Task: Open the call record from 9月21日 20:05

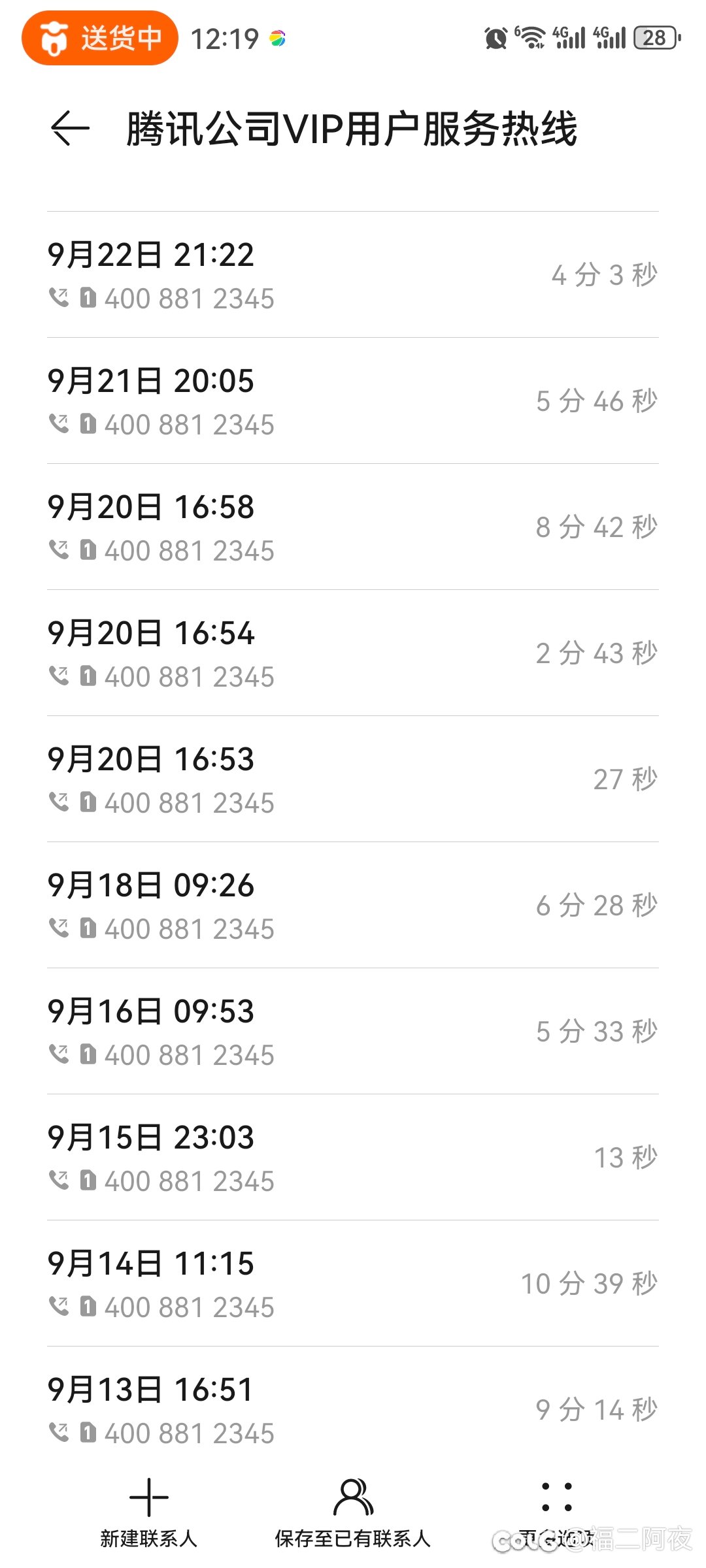Action: [353, 401]
